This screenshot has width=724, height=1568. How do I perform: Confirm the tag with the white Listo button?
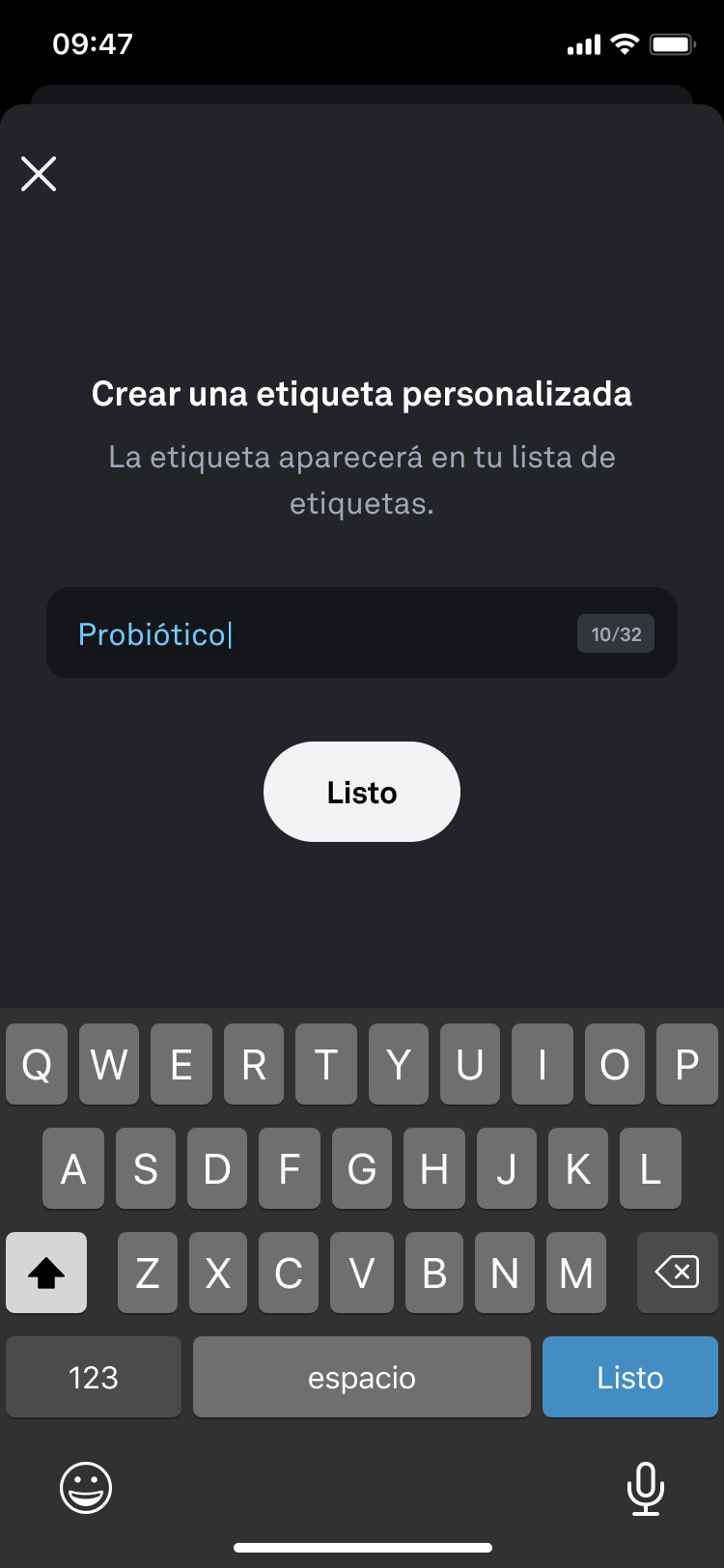pos(362,792)
